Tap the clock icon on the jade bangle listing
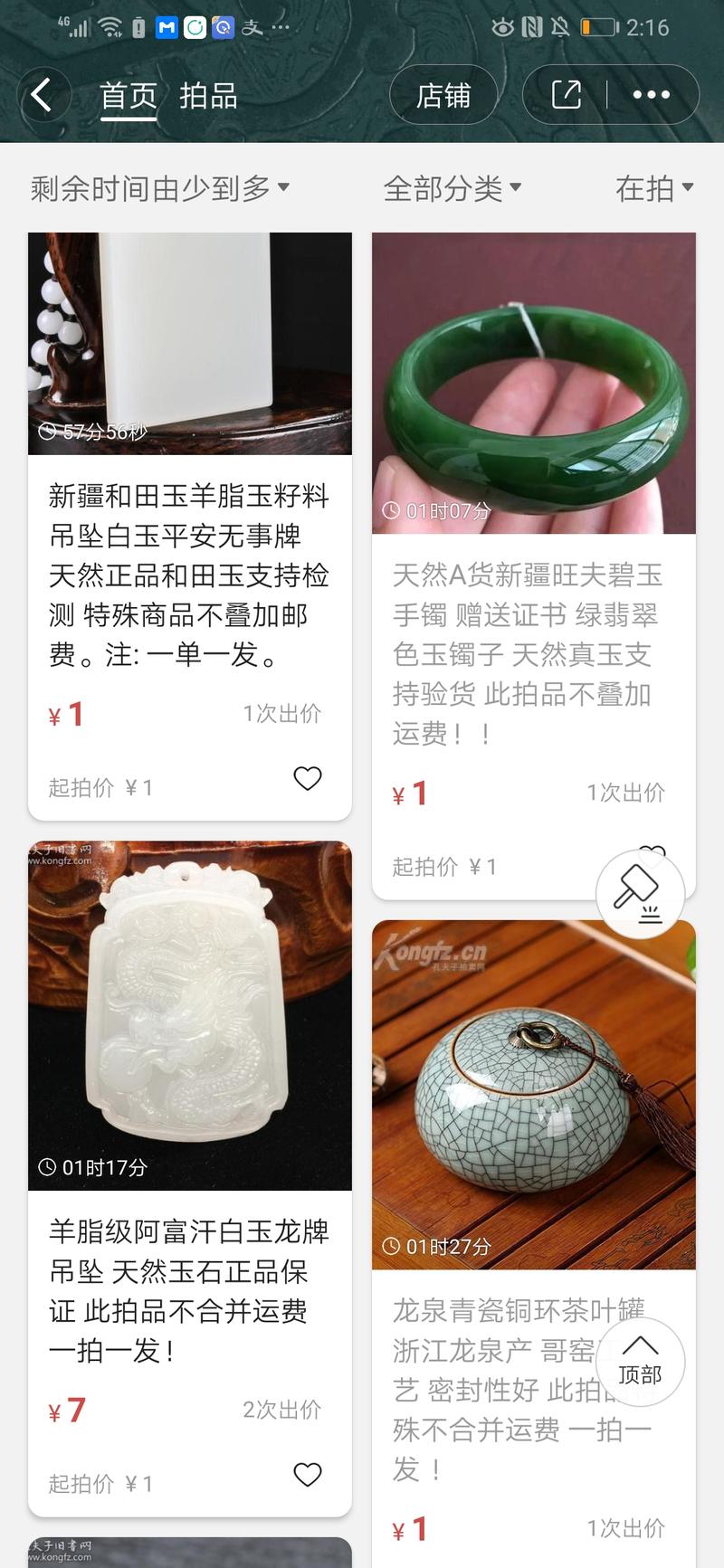Image resolution: width=724 pixels, height=1568 pixels. tap(392, 510)
